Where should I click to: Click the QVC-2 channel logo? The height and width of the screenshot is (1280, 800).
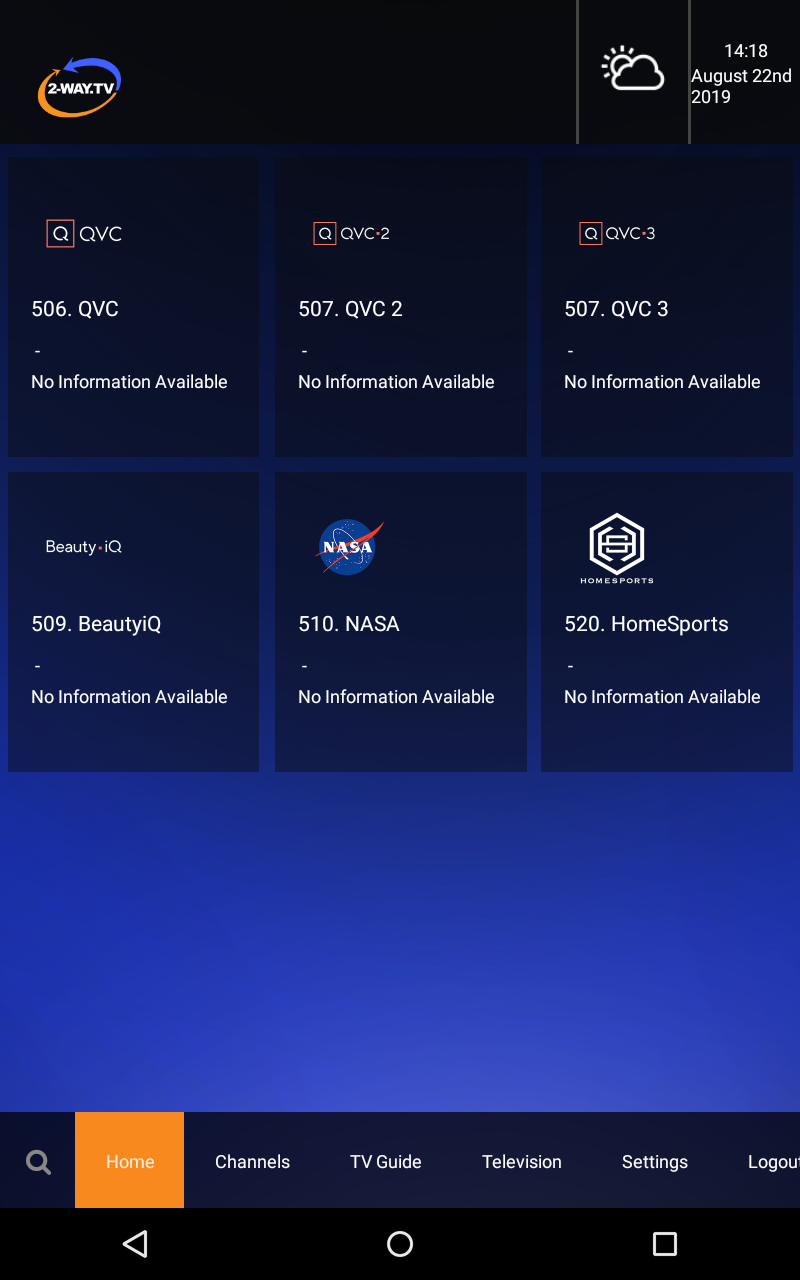pos(350,233)
